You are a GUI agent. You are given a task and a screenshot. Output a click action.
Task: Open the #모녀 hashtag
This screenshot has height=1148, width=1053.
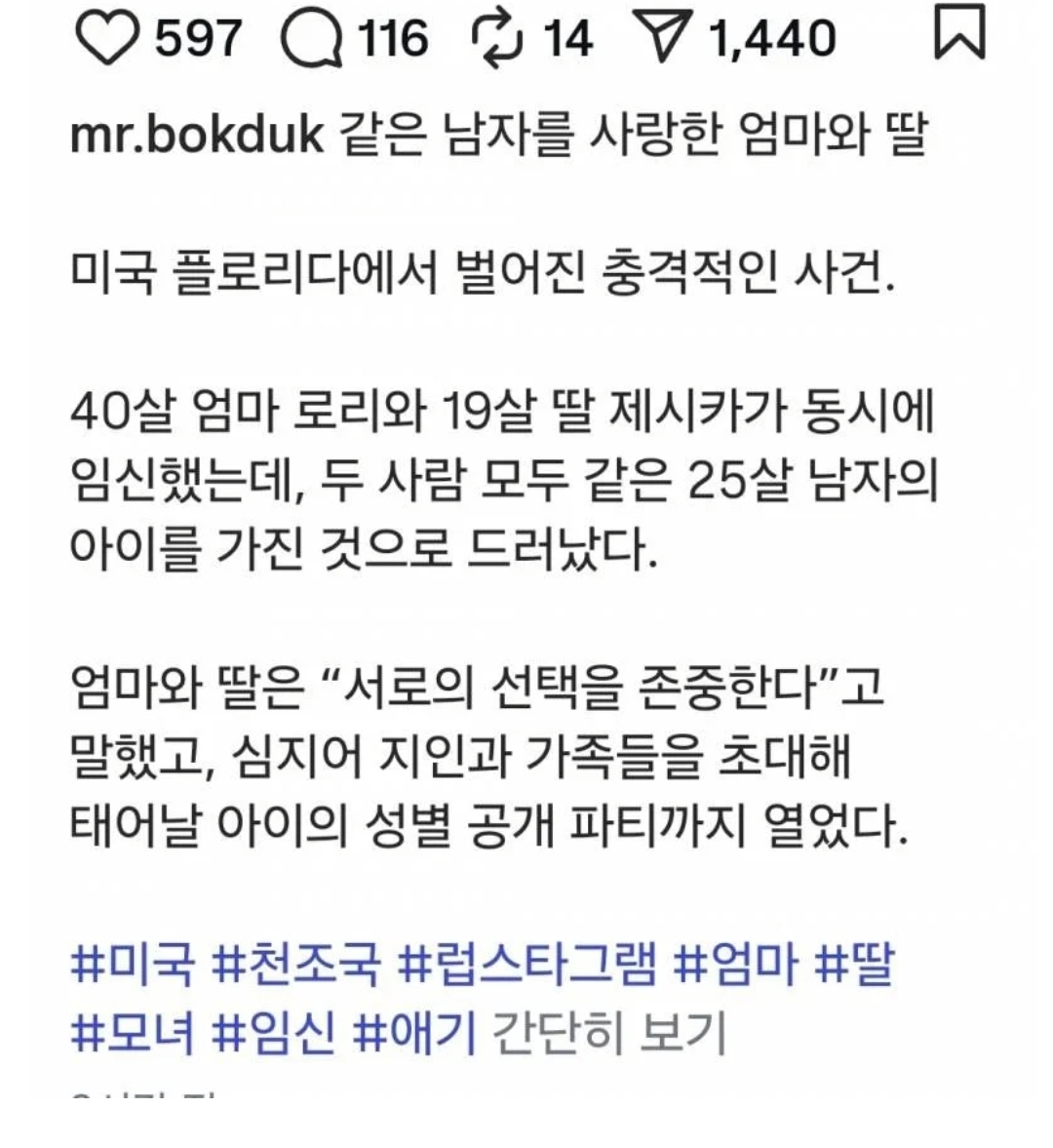(x=133, y=1033)
